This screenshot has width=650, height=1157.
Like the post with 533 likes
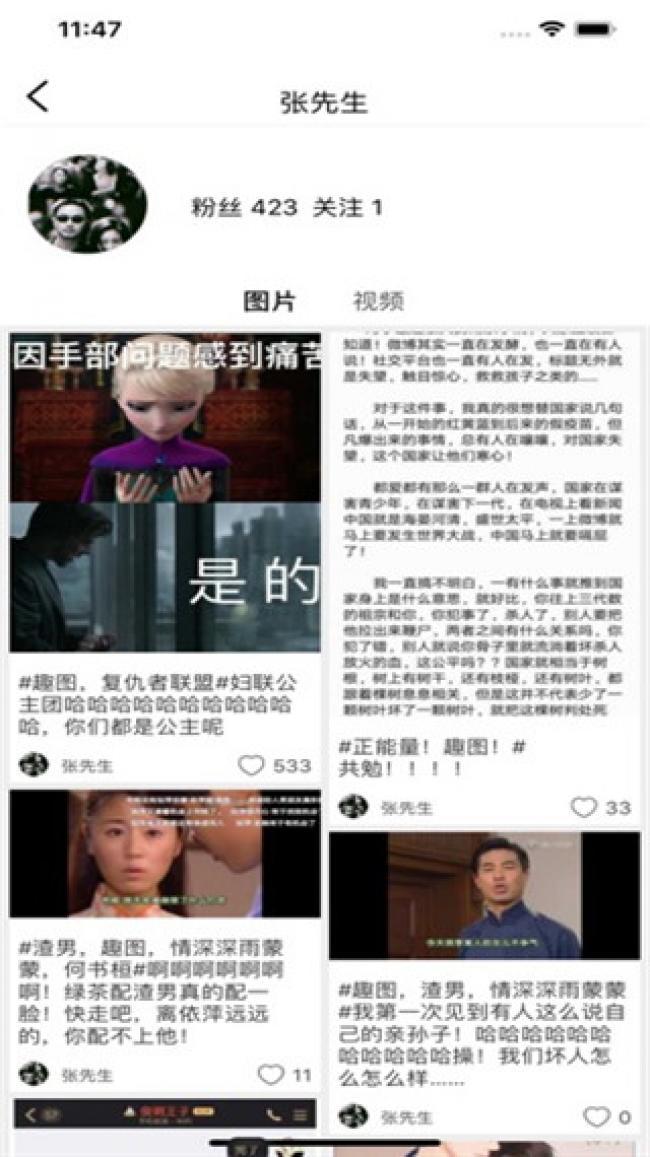tap(252, 765)
